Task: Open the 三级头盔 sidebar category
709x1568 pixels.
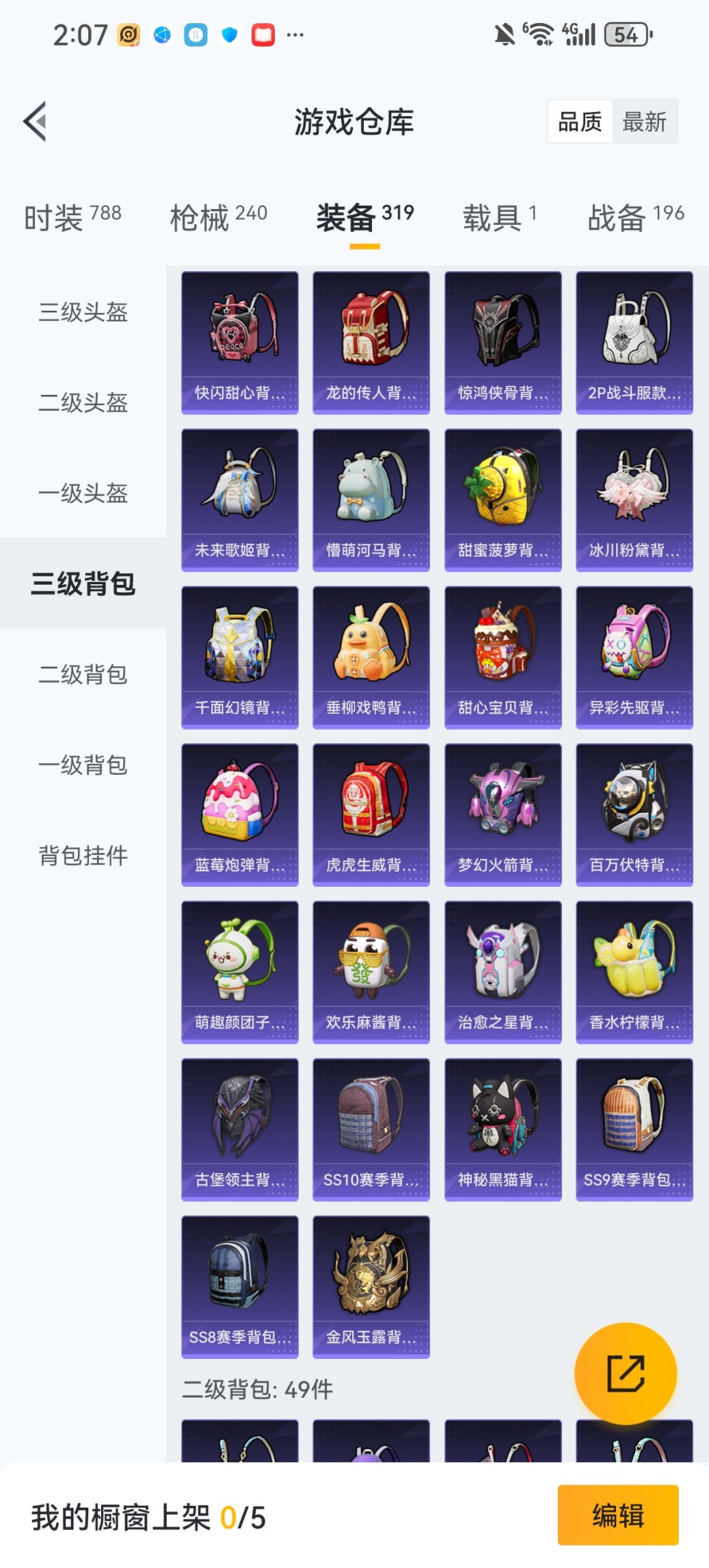Action: coord(82,314)
